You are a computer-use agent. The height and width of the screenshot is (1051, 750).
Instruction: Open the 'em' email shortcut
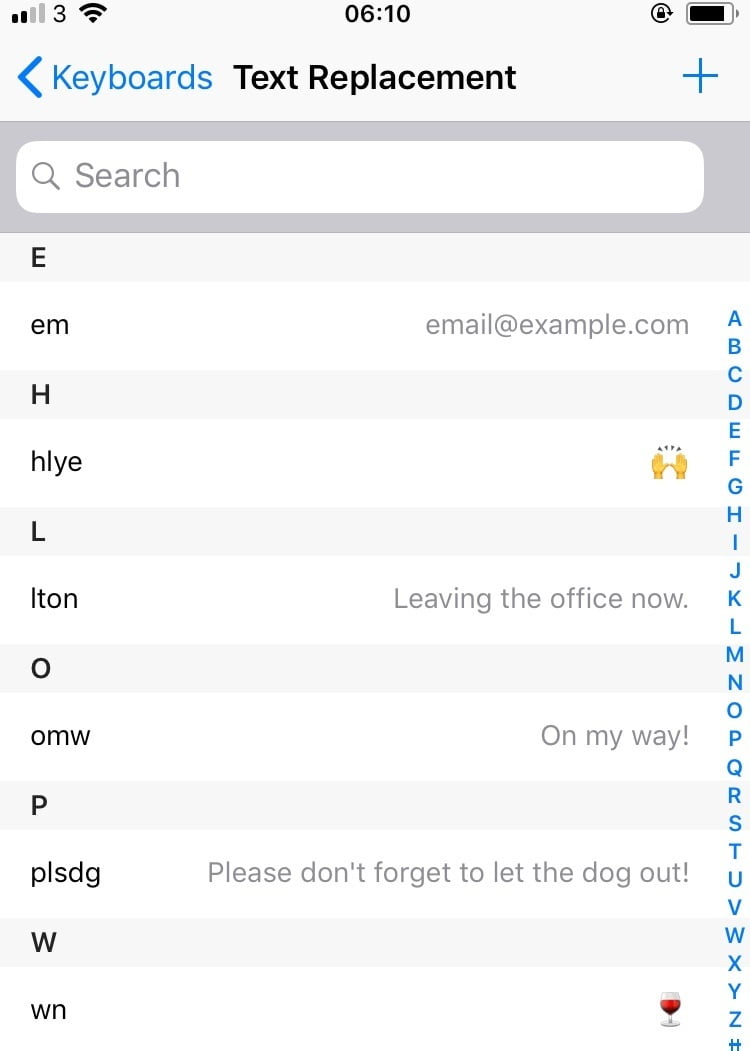pos(360,325)
